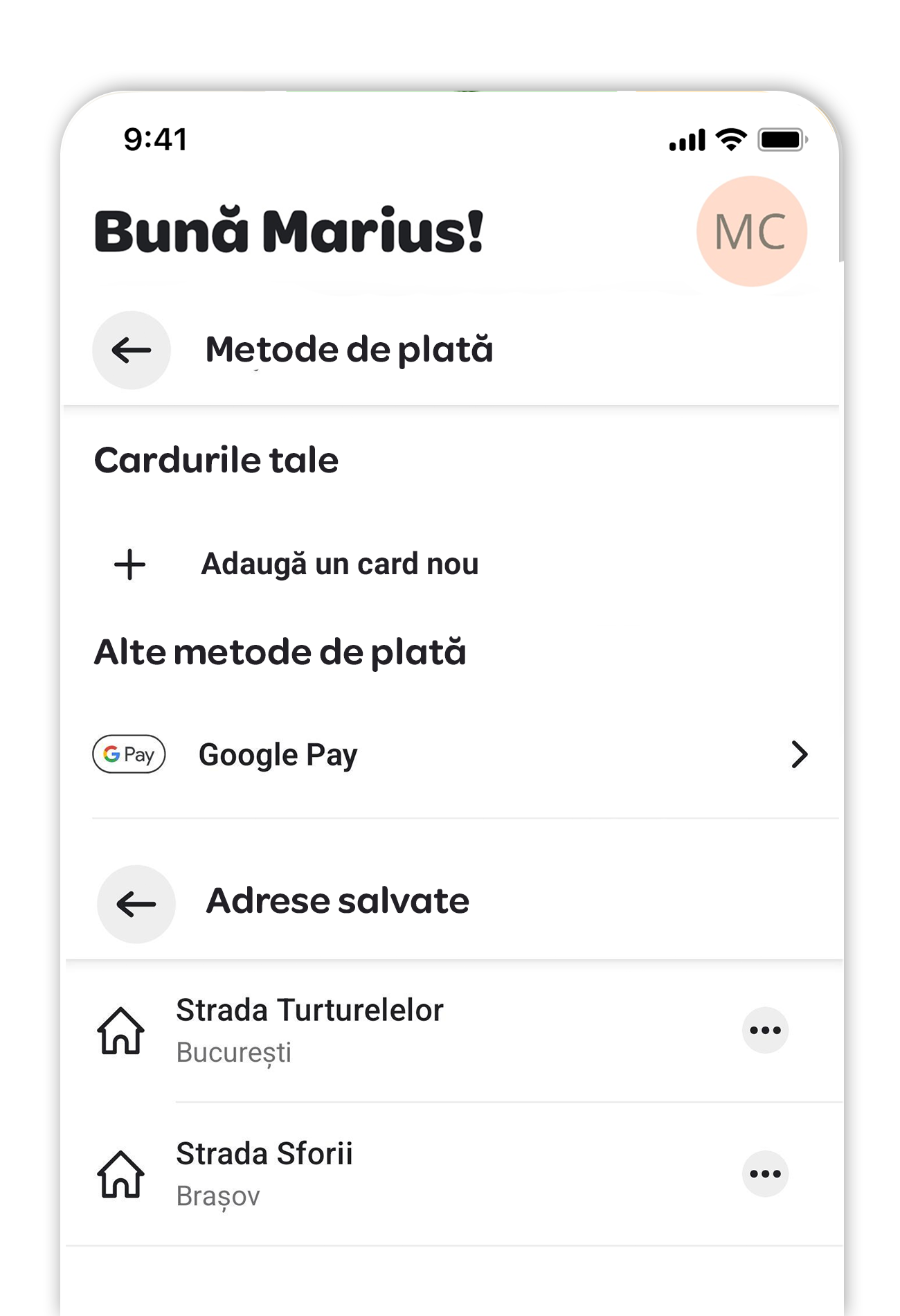Click the Google Pay logo badge
The width and height of the screenshot is (900, 1316).
pyautogui.click(x=128, y=755)
